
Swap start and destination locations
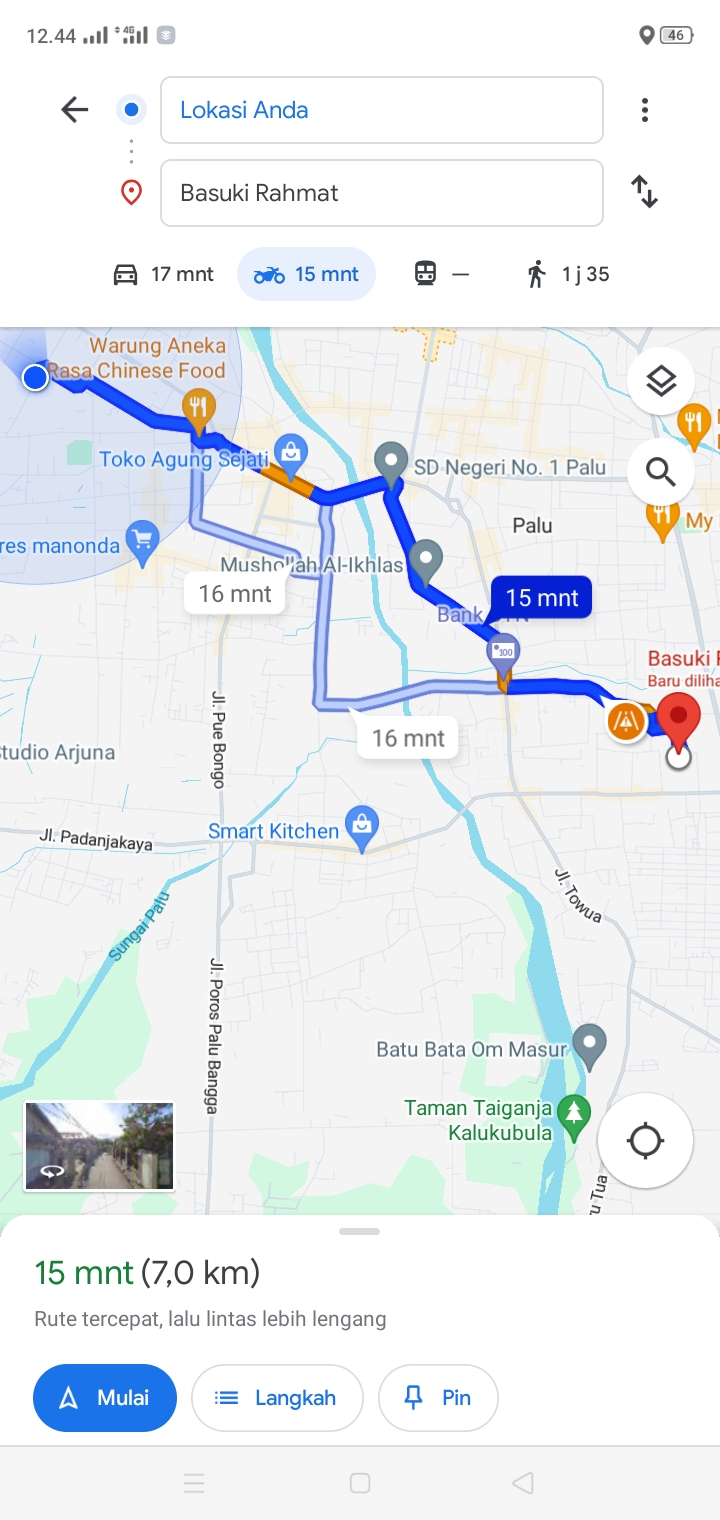(645, 191)
